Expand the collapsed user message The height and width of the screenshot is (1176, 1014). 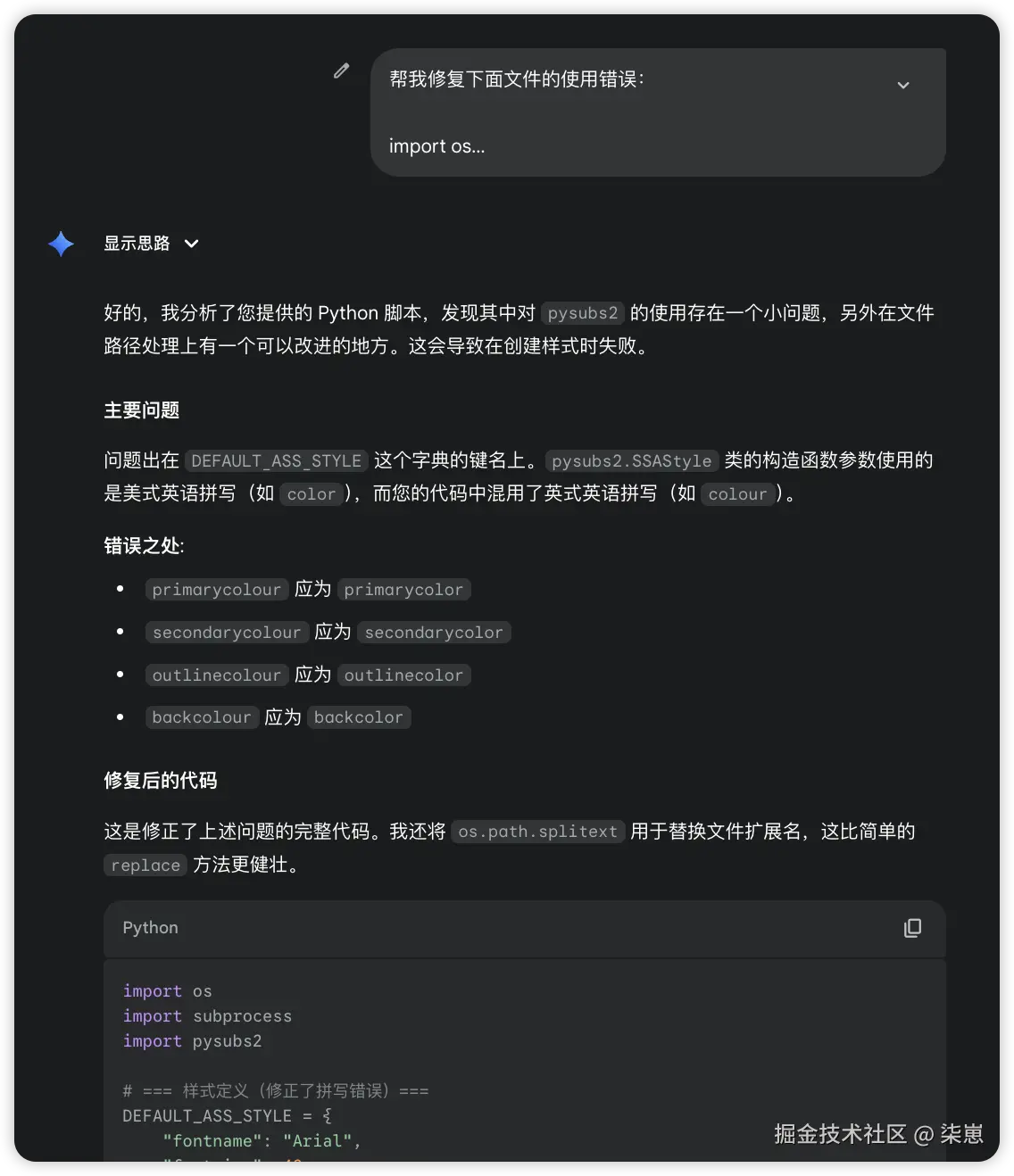pyautogui.click(x=902, y=86)
